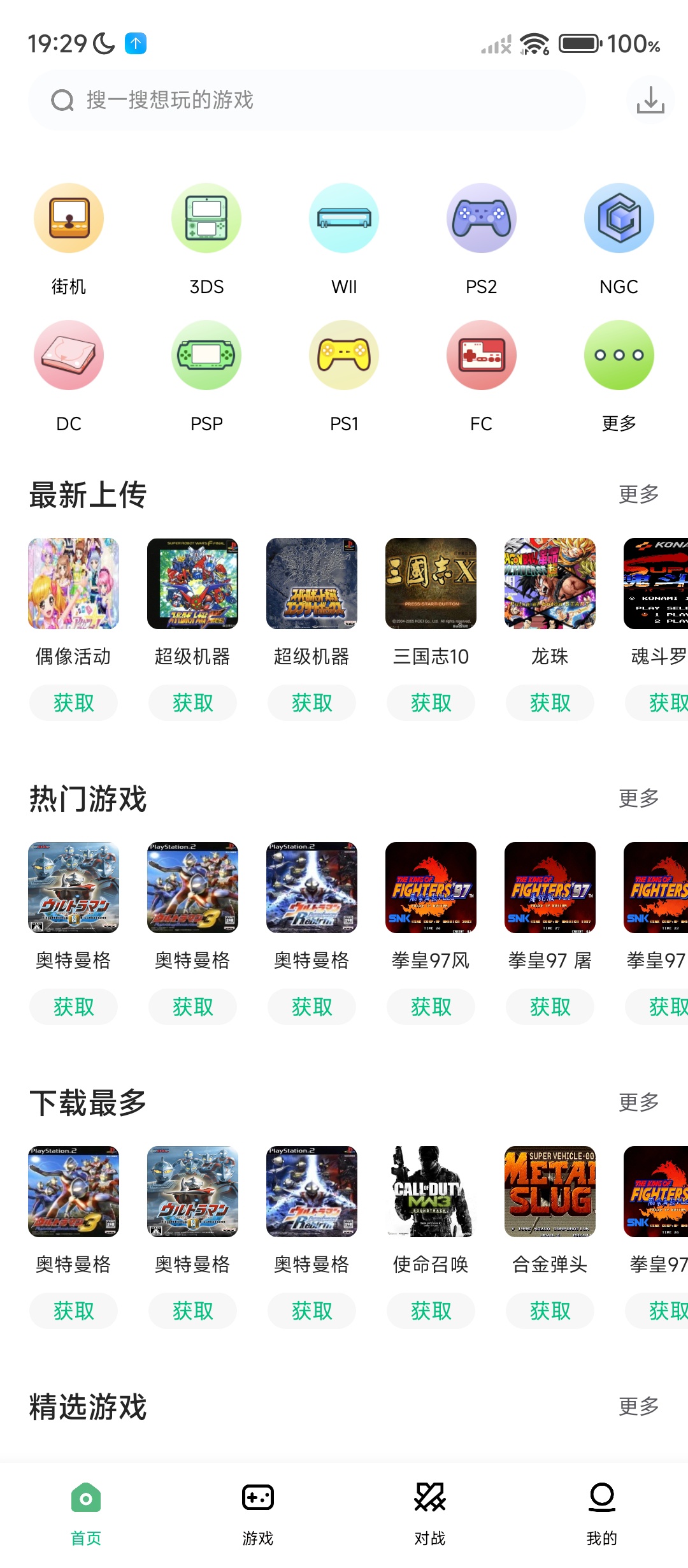Open the 使命召唤 game cover
The width and height of the screenshot is (688, 1568).
click(x=431, y=1192)
